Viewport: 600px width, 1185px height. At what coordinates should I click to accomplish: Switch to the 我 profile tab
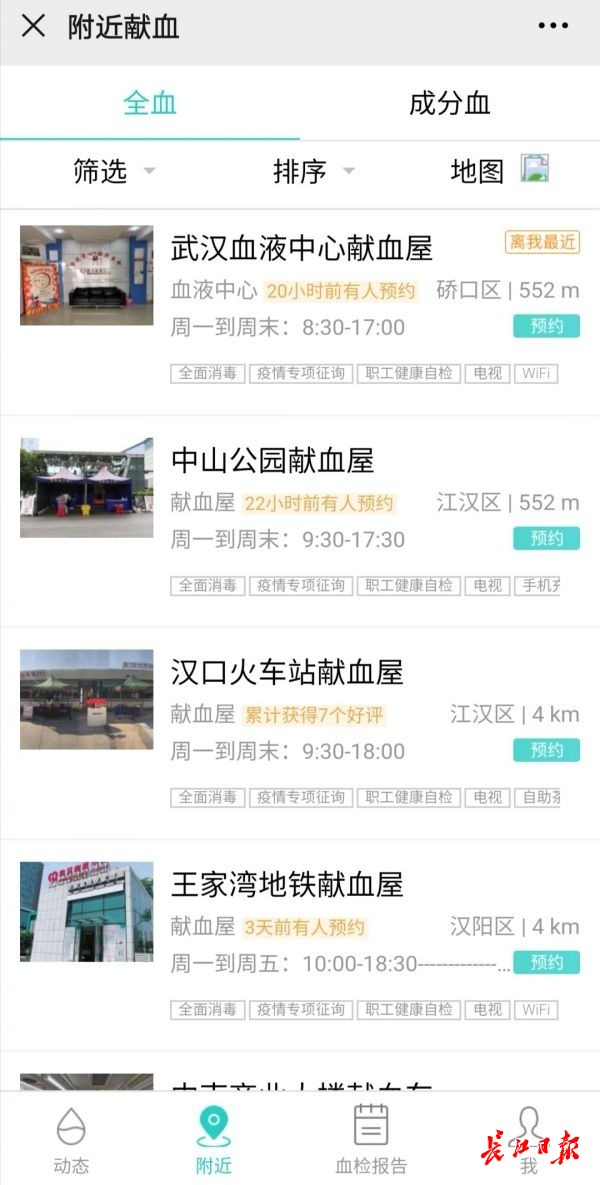[529, 1140]
